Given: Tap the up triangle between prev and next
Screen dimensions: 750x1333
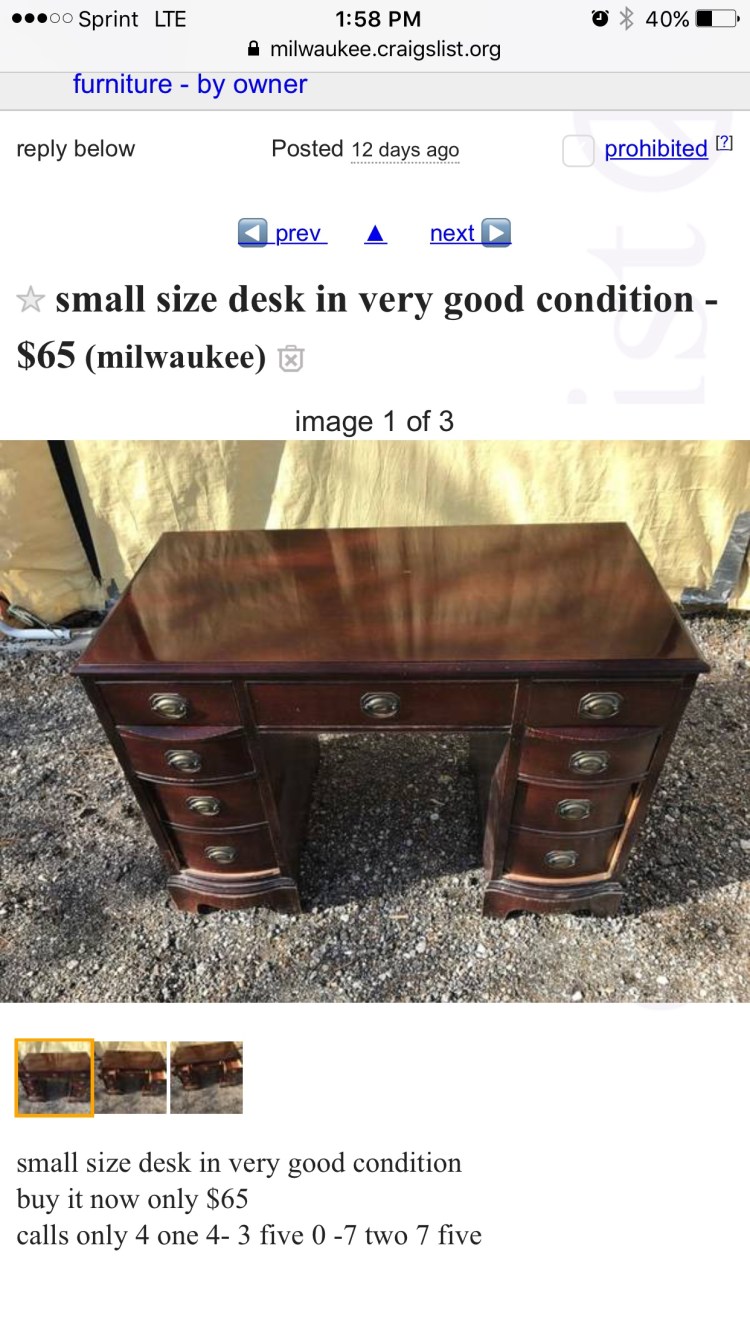Looking at the screenshot, I should tap(375, 234).
